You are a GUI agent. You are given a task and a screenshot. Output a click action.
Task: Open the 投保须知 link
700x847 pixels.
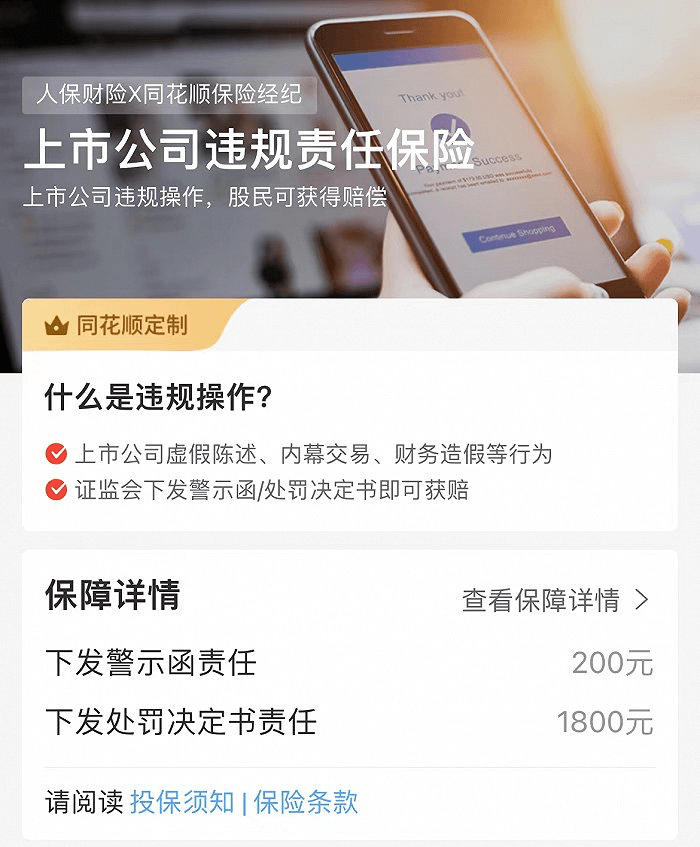click(x=182, y=801)
